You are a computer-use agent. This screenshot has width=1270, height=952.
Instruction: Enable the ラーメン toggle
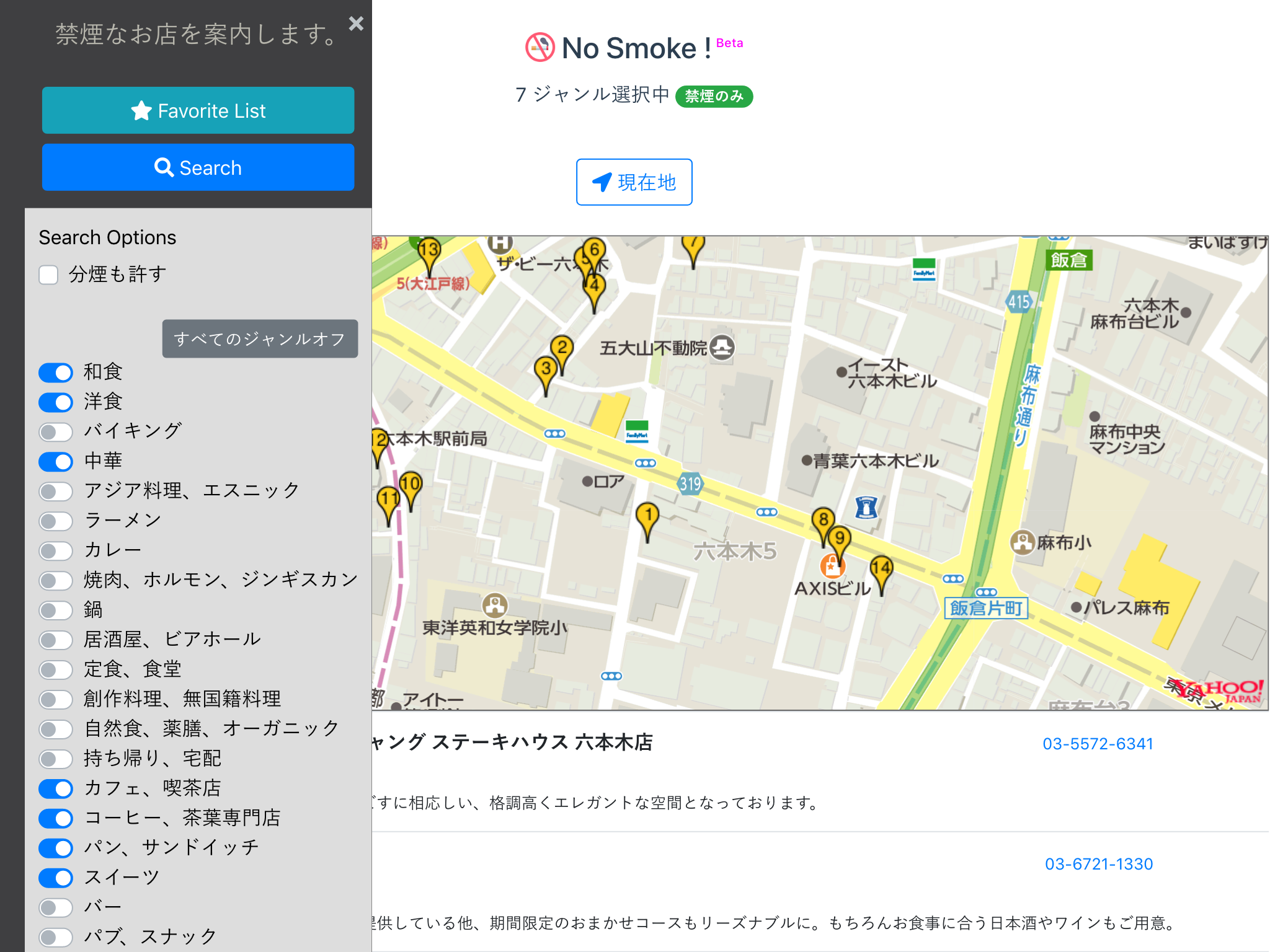[x=56, y=521]
